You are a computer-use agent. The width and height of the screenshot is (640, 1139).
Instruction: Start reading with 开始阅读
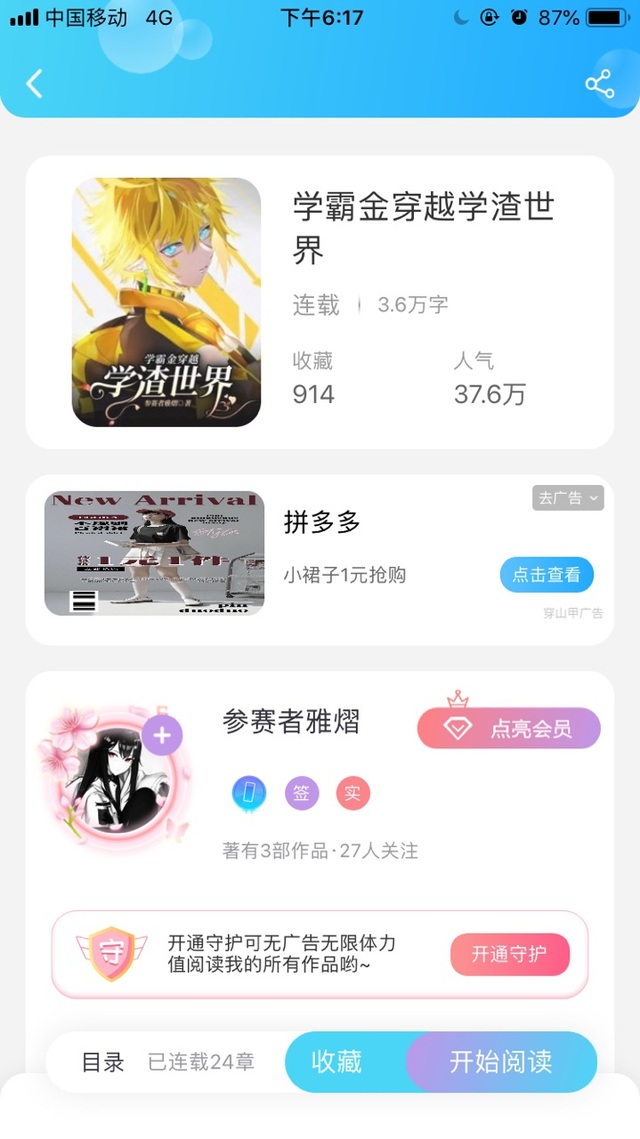pos(502,1062)
